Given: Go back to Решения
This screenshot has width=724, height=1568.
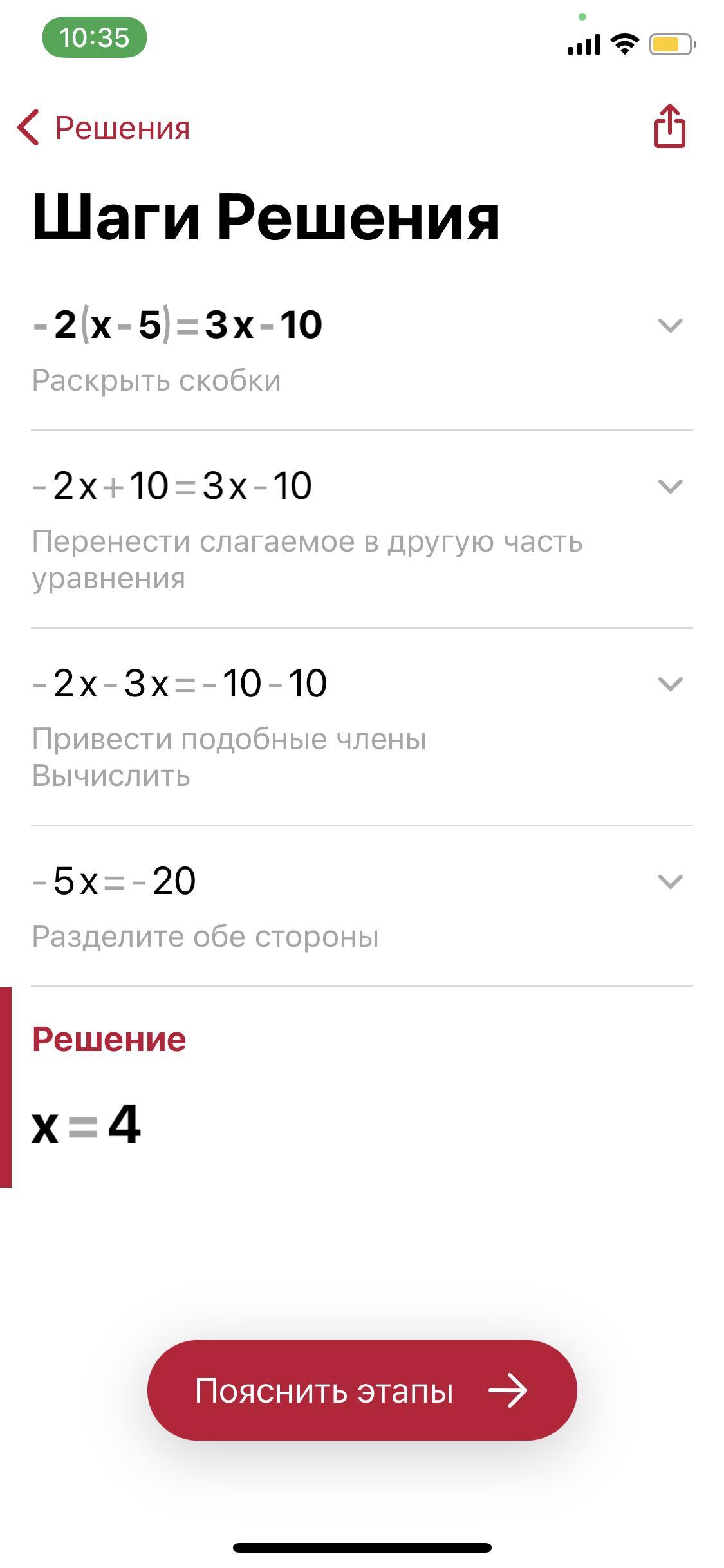Looking at the screenshot, I should [103, 127].
